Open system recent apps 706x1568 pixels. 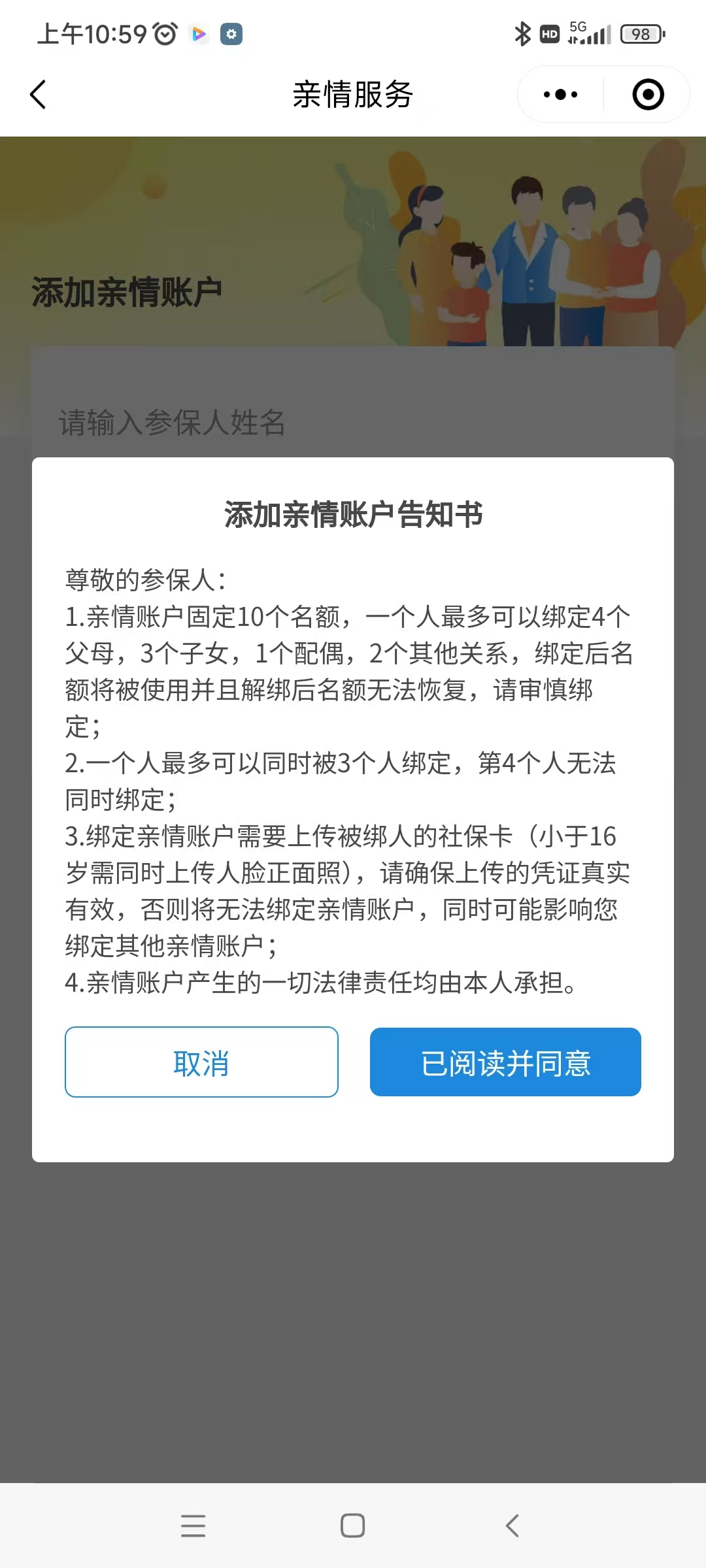click(193, 1526)
